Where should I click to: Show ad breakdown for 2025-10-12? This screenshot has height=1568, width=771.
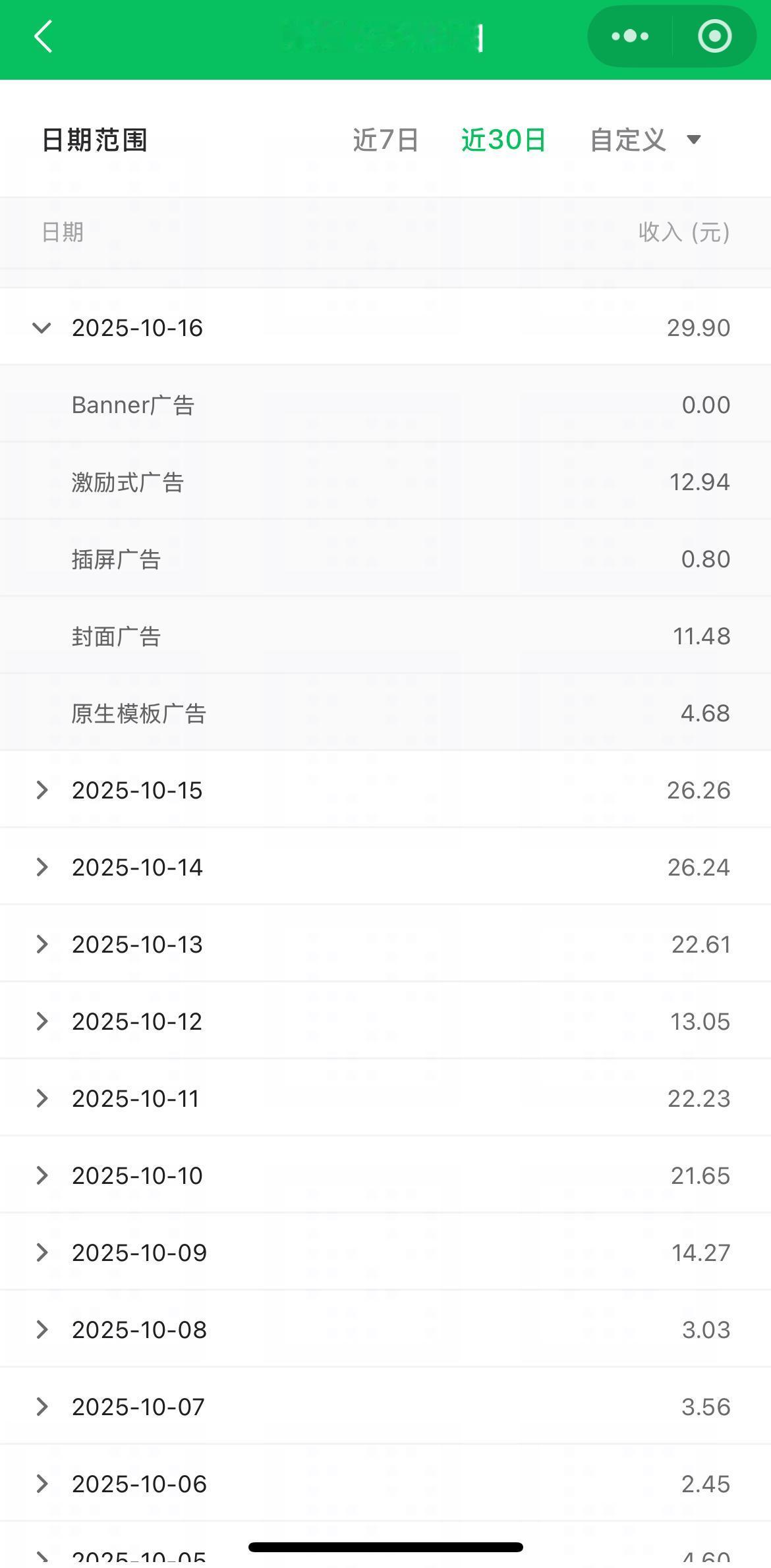click(42, 1021)
